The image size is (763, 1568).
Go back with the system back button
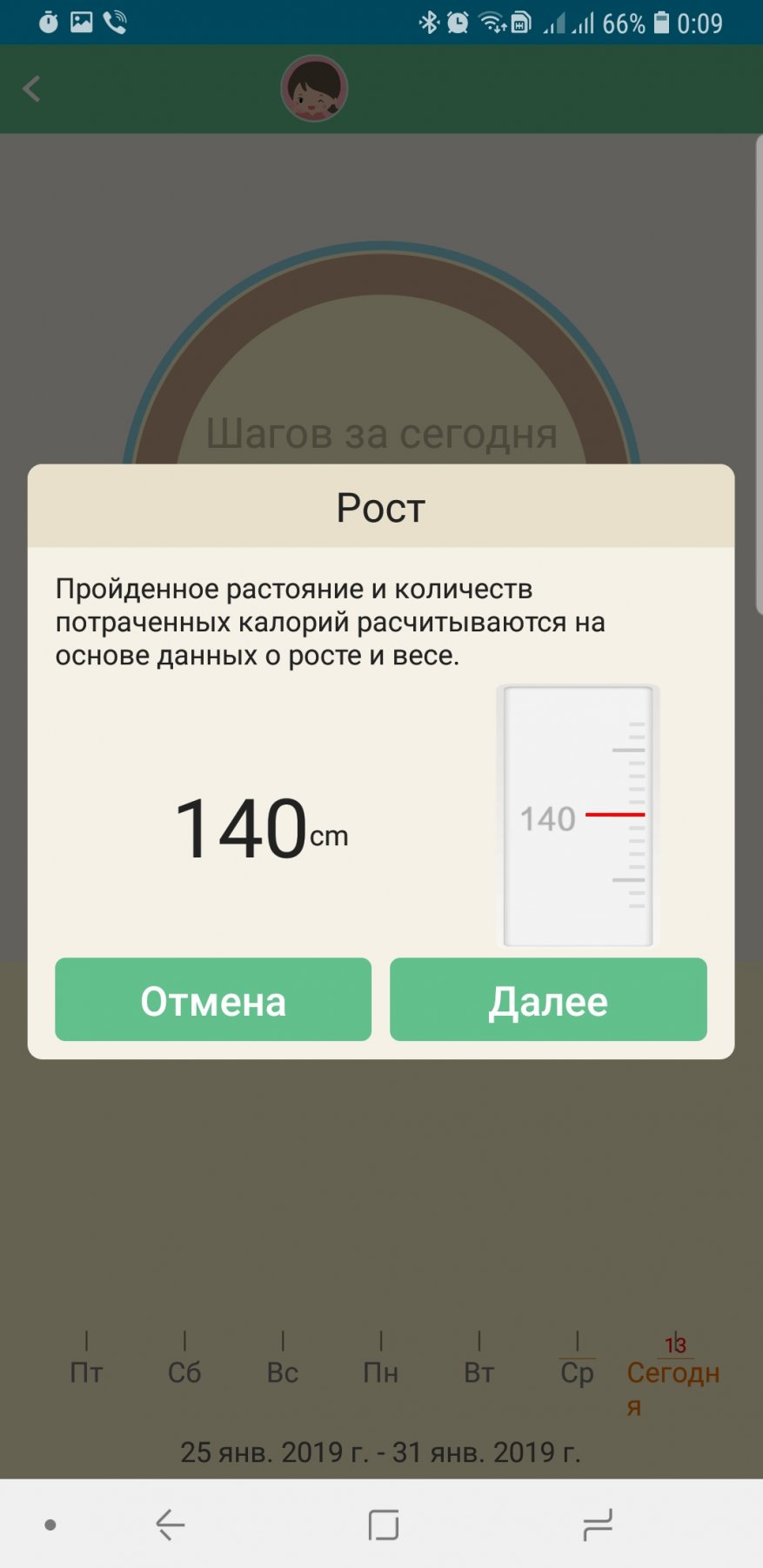[x=171, y=1525]
